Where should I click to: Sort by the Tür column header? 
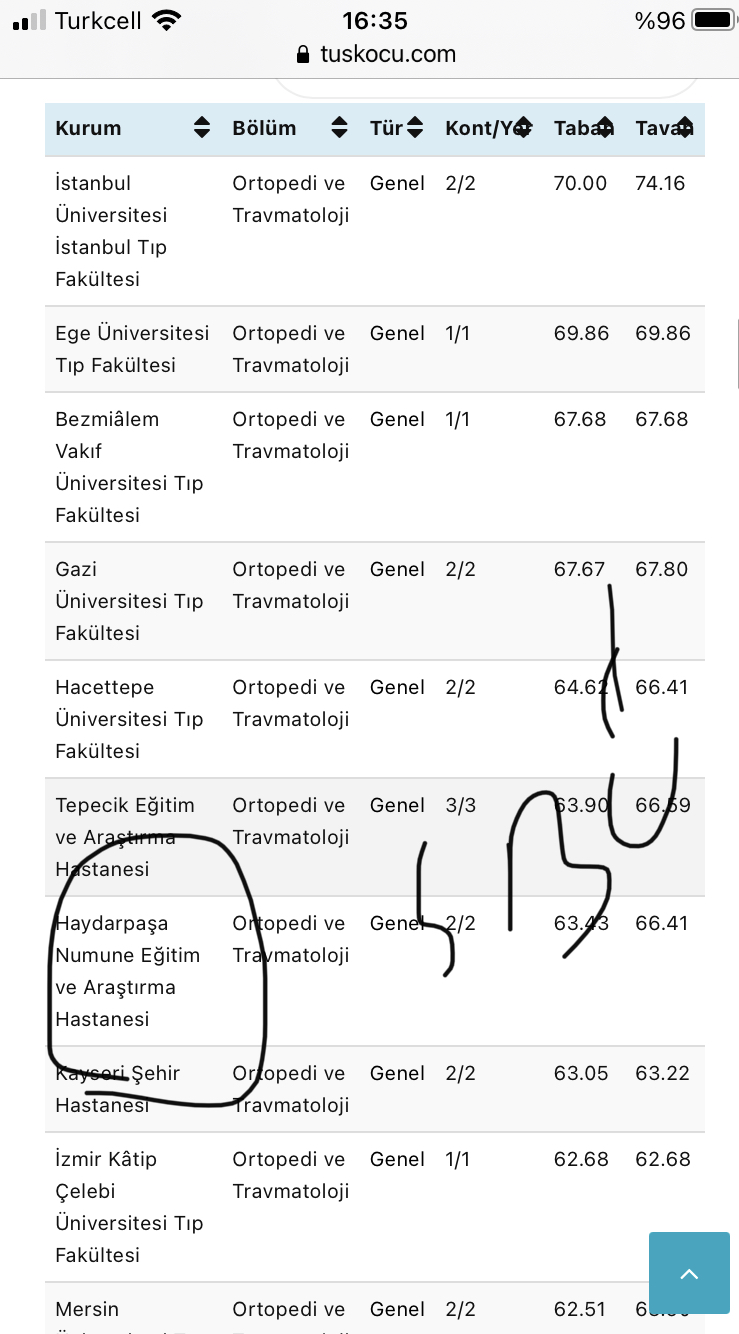397,128
